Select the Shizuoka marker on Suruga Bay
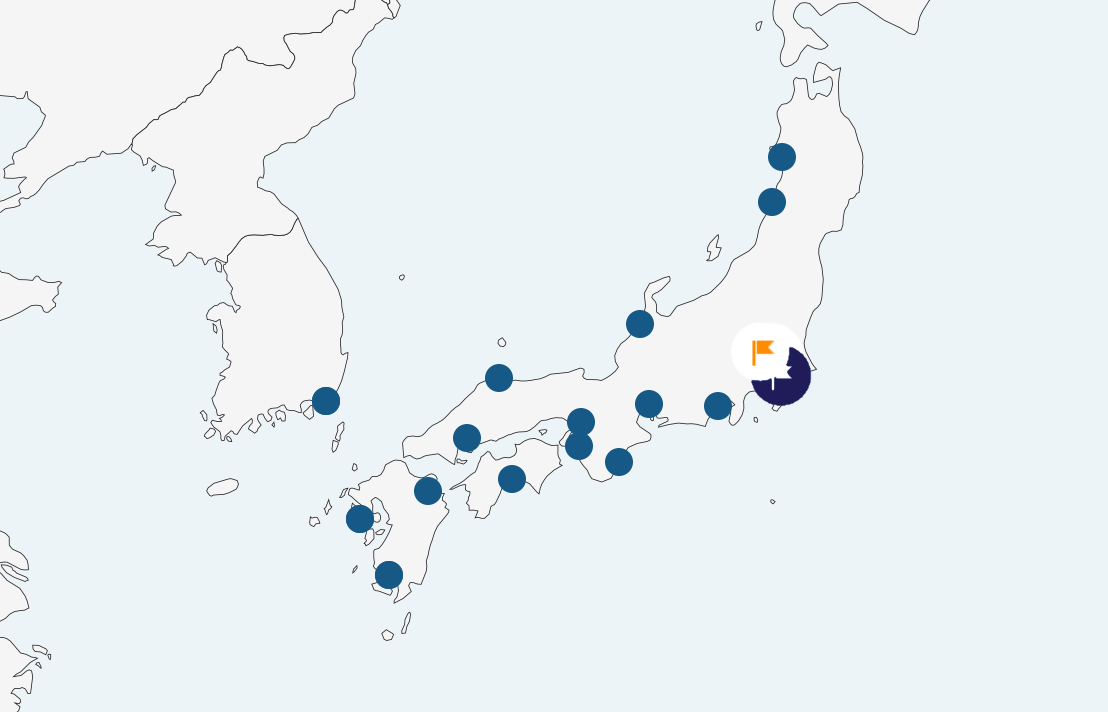Image resolution: width=1108 pixels, height=712 pixels. pyautogui.click(x=718, y=406)
